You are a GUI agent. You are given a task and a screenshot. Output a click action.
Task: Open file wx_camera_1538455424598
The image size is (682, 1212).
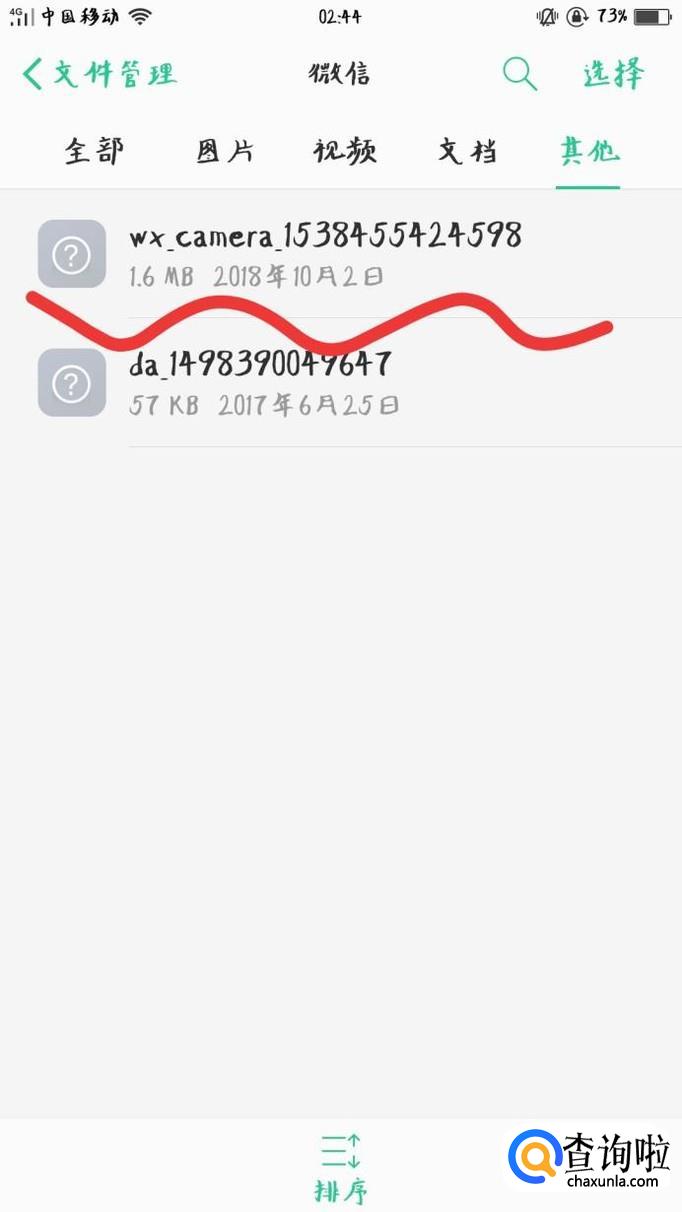pyautogui.click(x=341, y=254)
